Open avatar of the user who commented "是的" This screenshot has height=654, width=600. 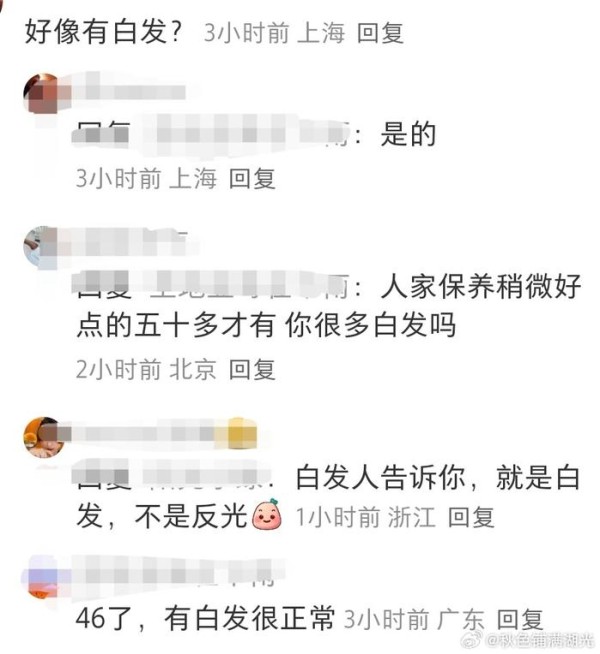44,95
